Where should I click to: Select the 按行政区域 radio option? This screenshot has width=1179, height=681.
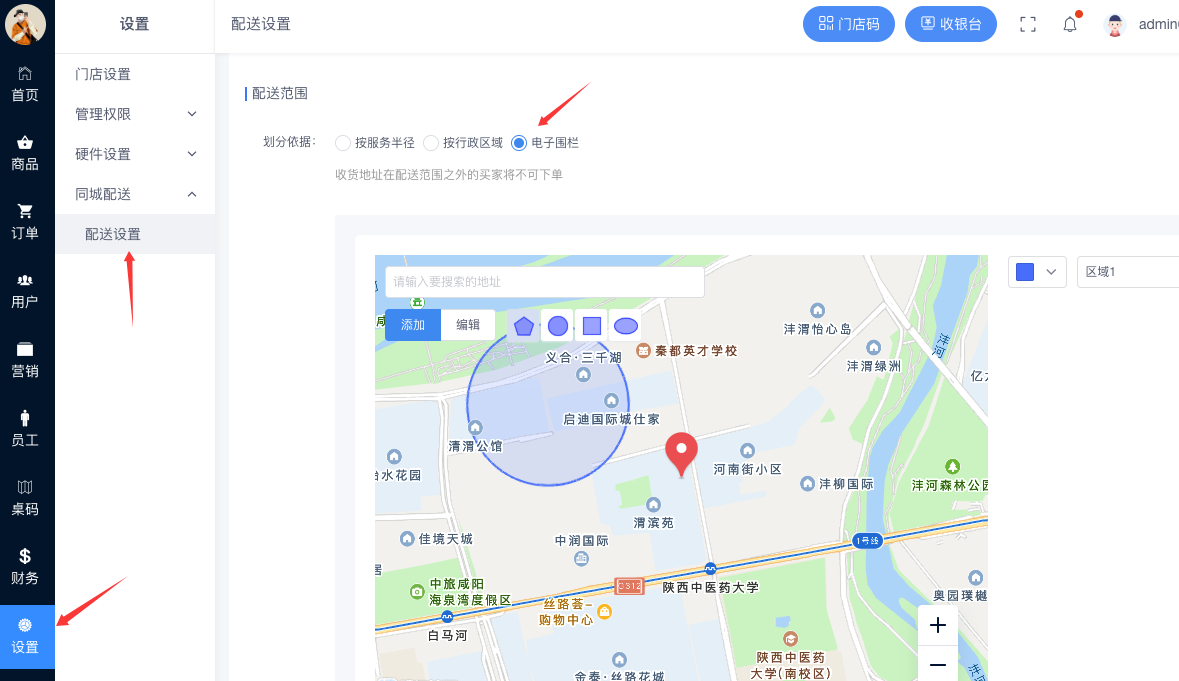(x=431, y=143)
